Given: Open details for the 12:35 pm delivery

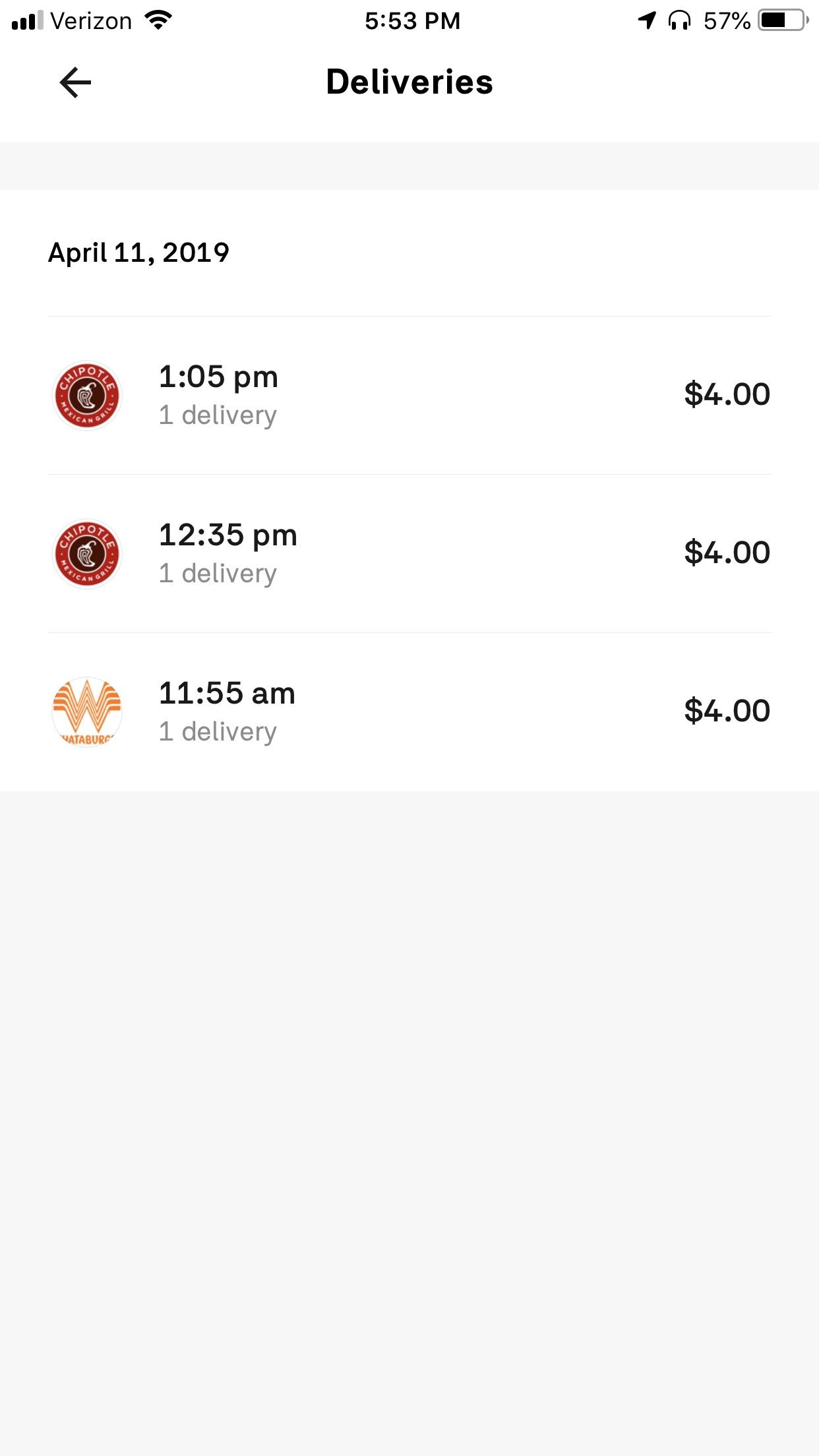Looking at the screenshot, I should tap(409, 553).
